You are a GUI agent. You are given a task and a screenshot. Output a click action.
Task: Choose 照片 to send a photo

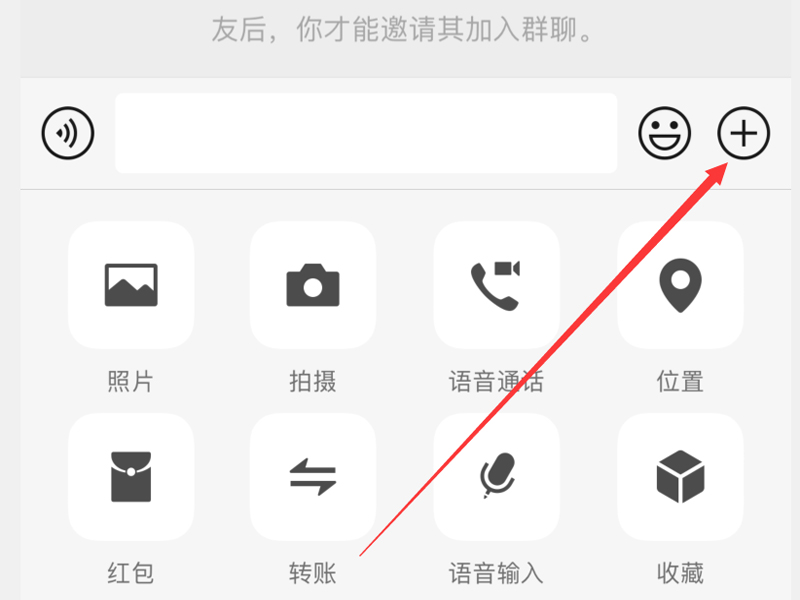click(x=131, y=285)
